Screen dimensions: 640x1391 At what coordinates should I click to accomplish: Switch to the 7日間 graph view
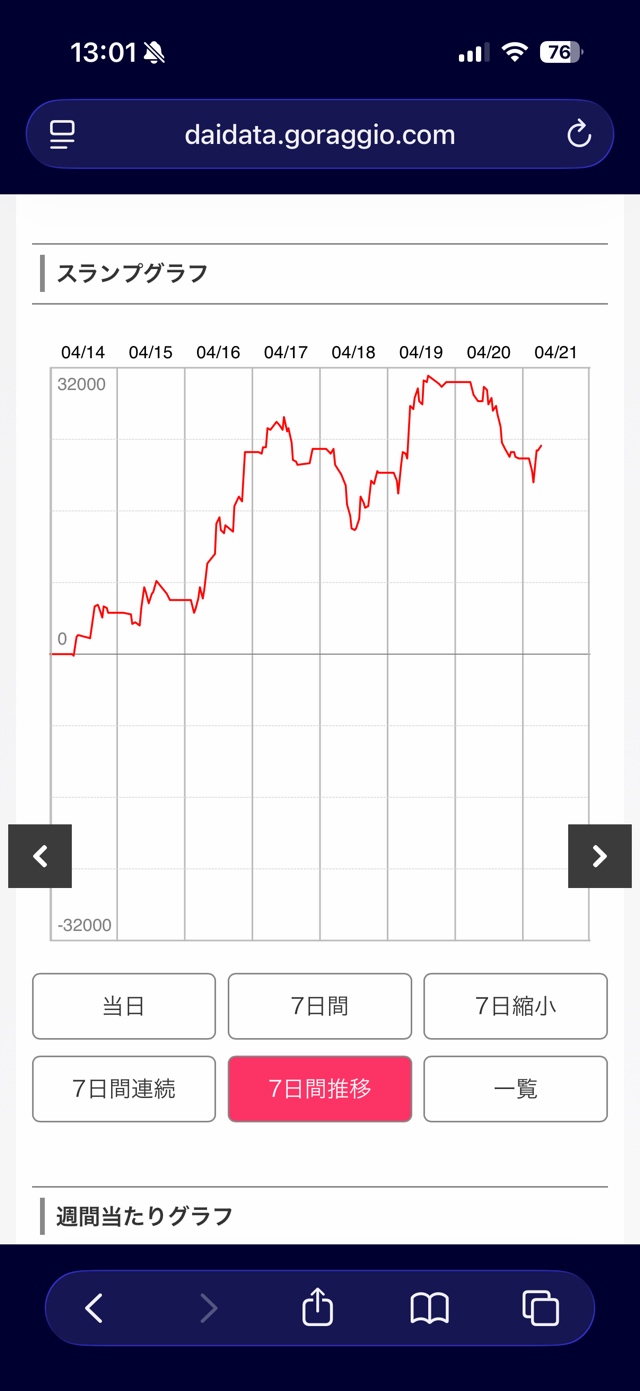[320, 1006]
